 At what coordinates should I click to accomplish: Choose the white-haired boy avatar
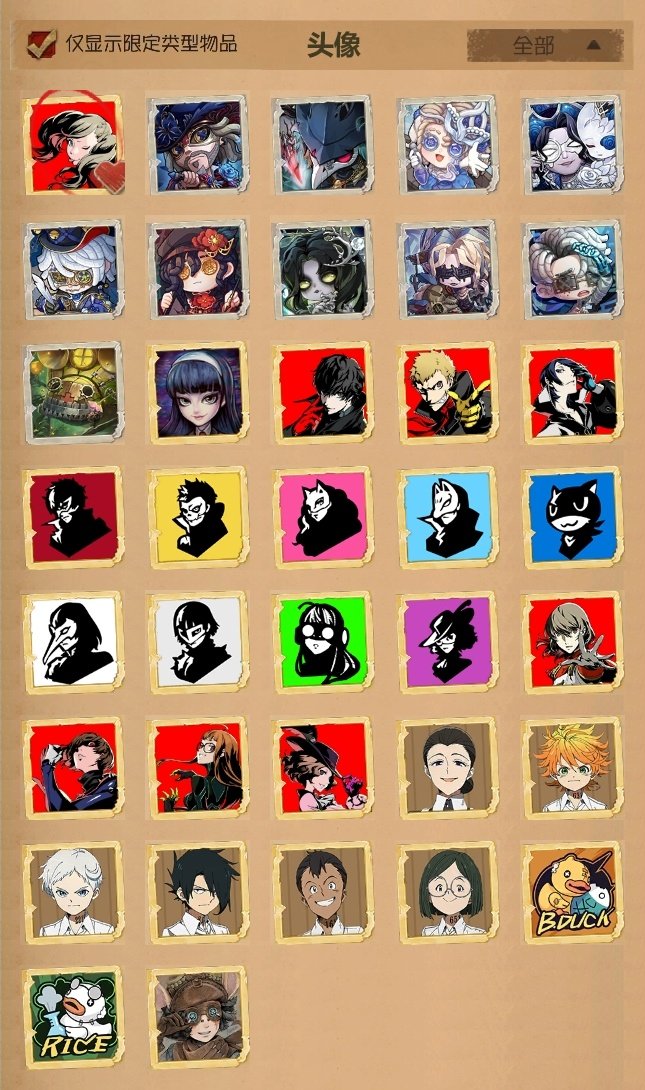pyautogui.click(x=72, y=892)
